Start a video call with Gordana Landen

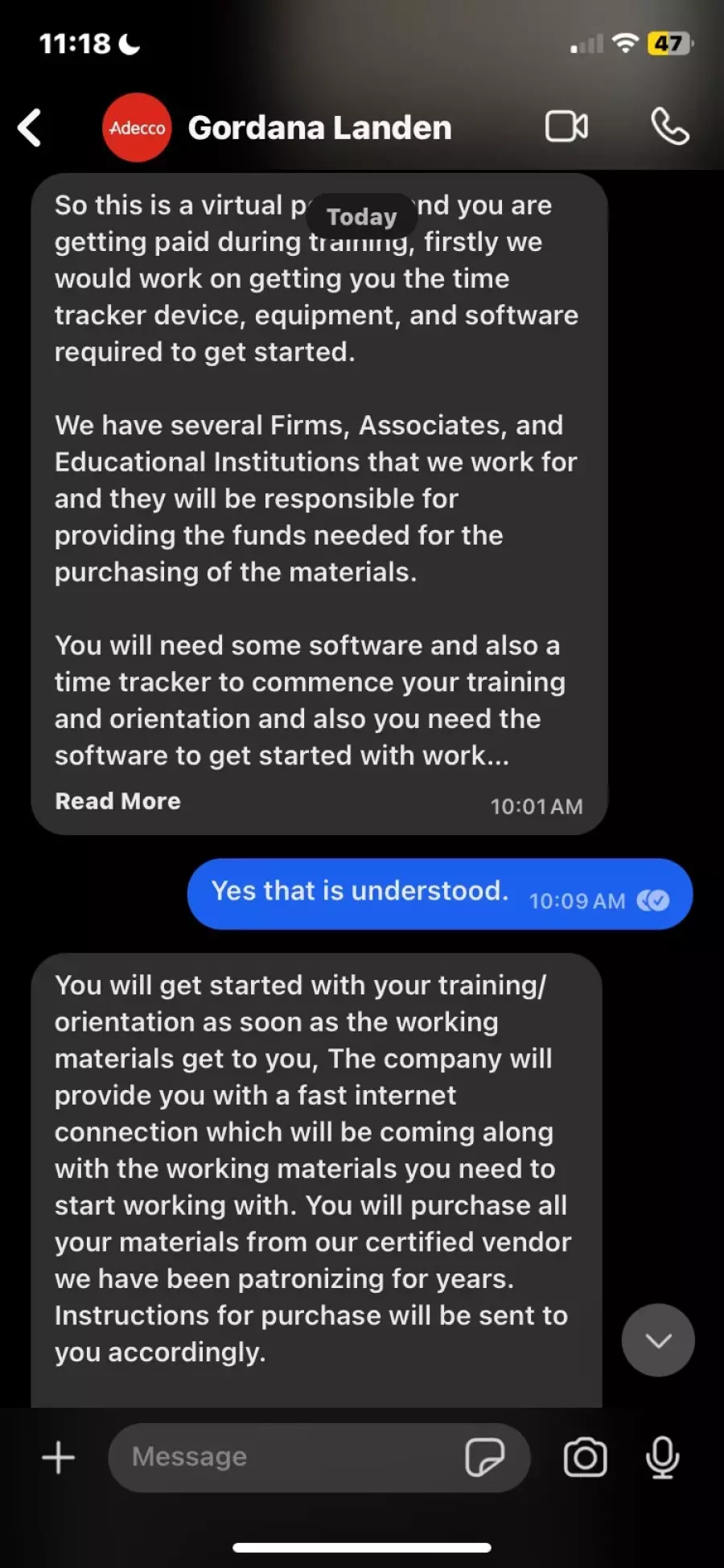[566, 127]
